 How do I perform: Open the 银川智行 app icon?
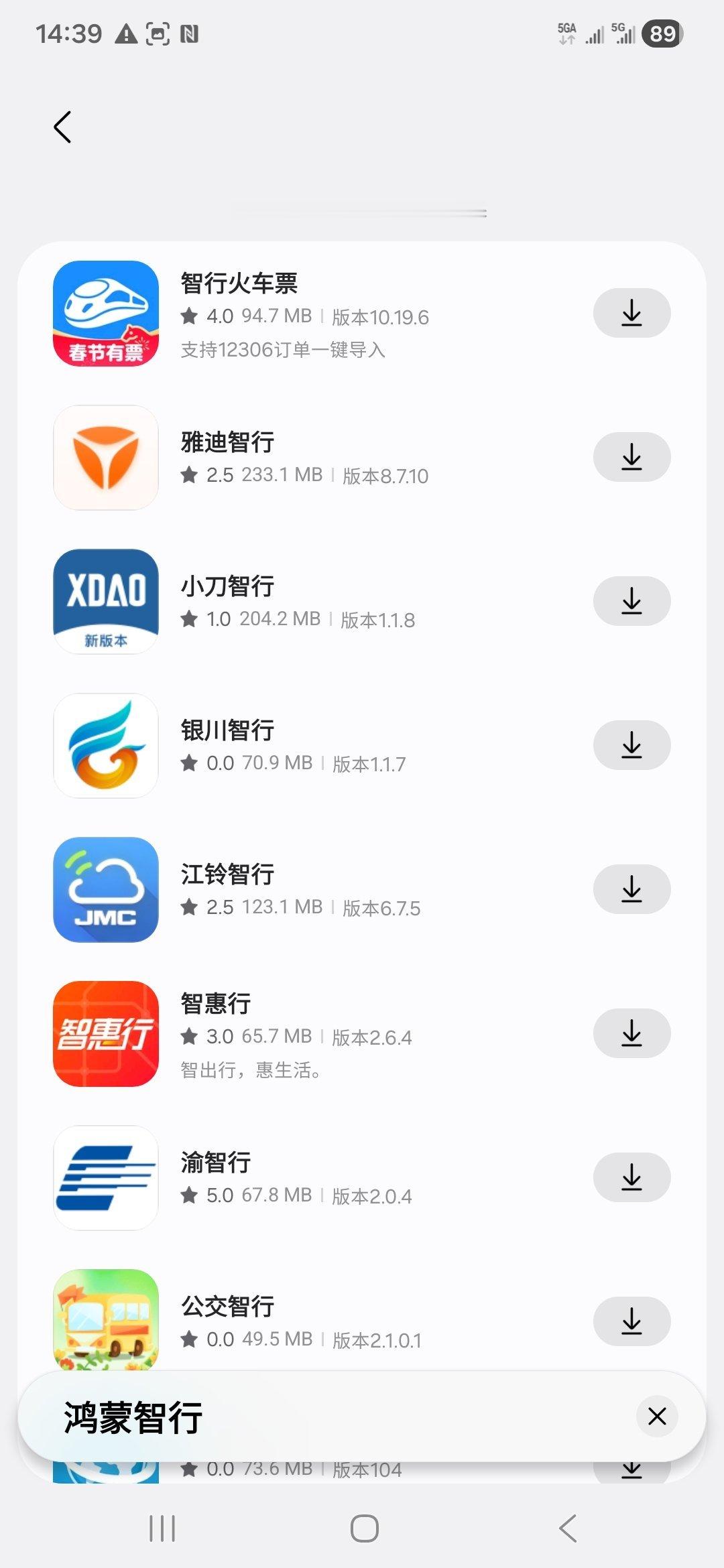pyautogui.click(x=105, y=745)
